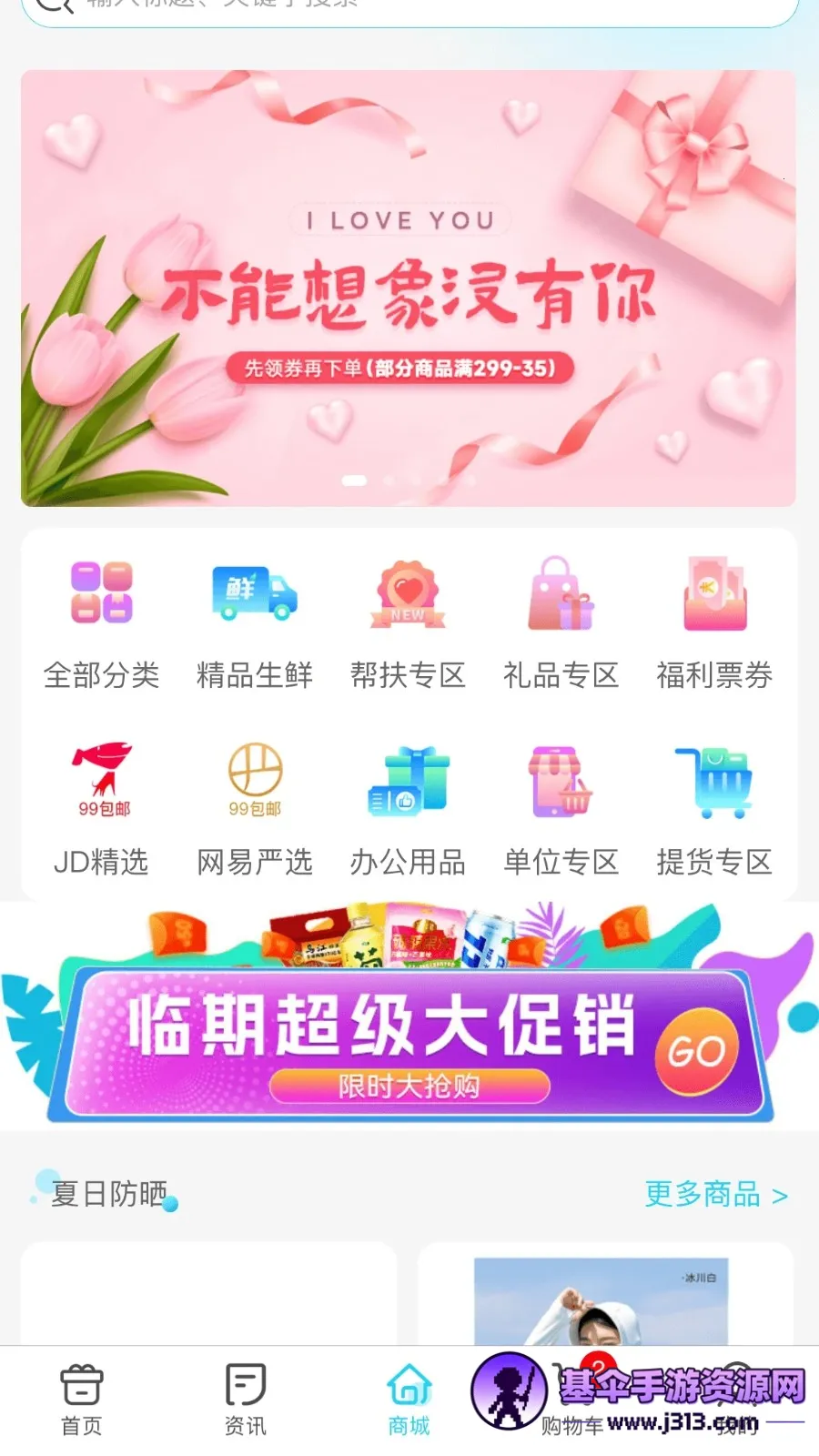Open 礼品专区 gift zone
The height and width of the screenshot is (1456, 819).
click(561, 624)
